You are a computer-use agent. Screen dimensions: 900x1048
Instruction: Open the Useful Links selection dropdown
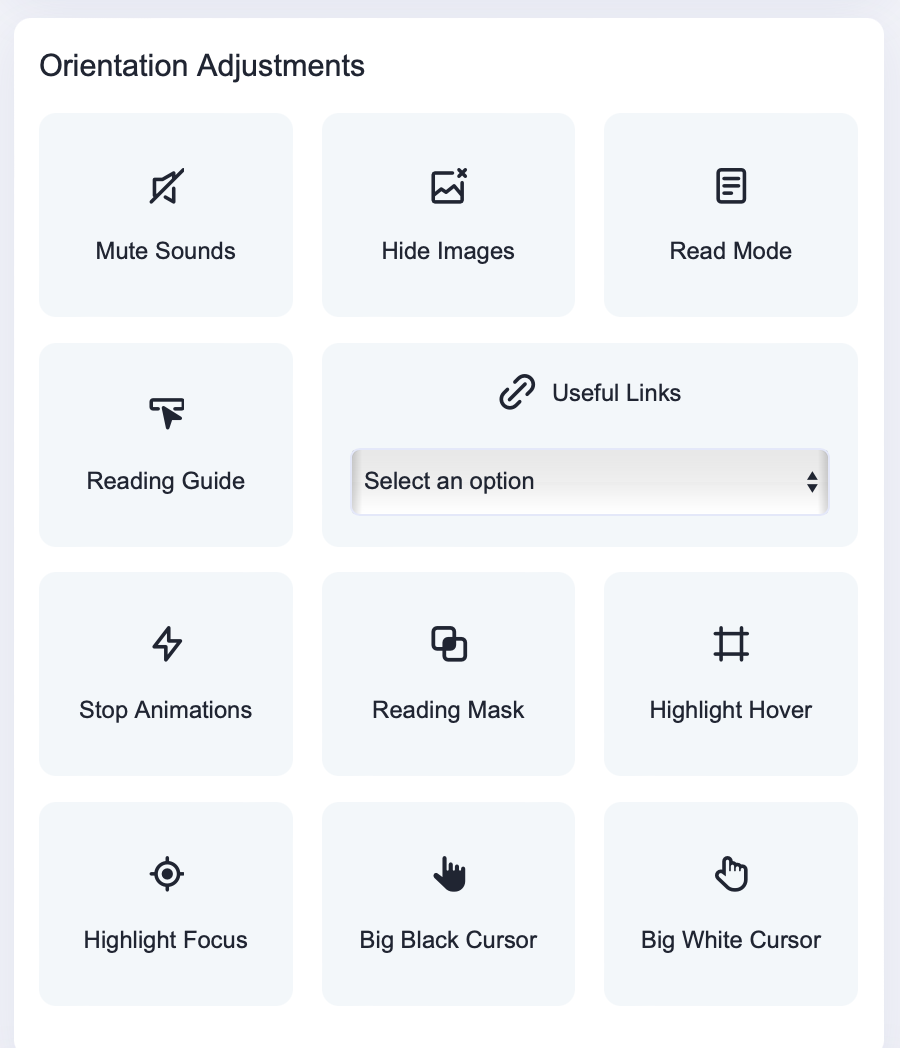pyautogui.click(x=589, y=482)
